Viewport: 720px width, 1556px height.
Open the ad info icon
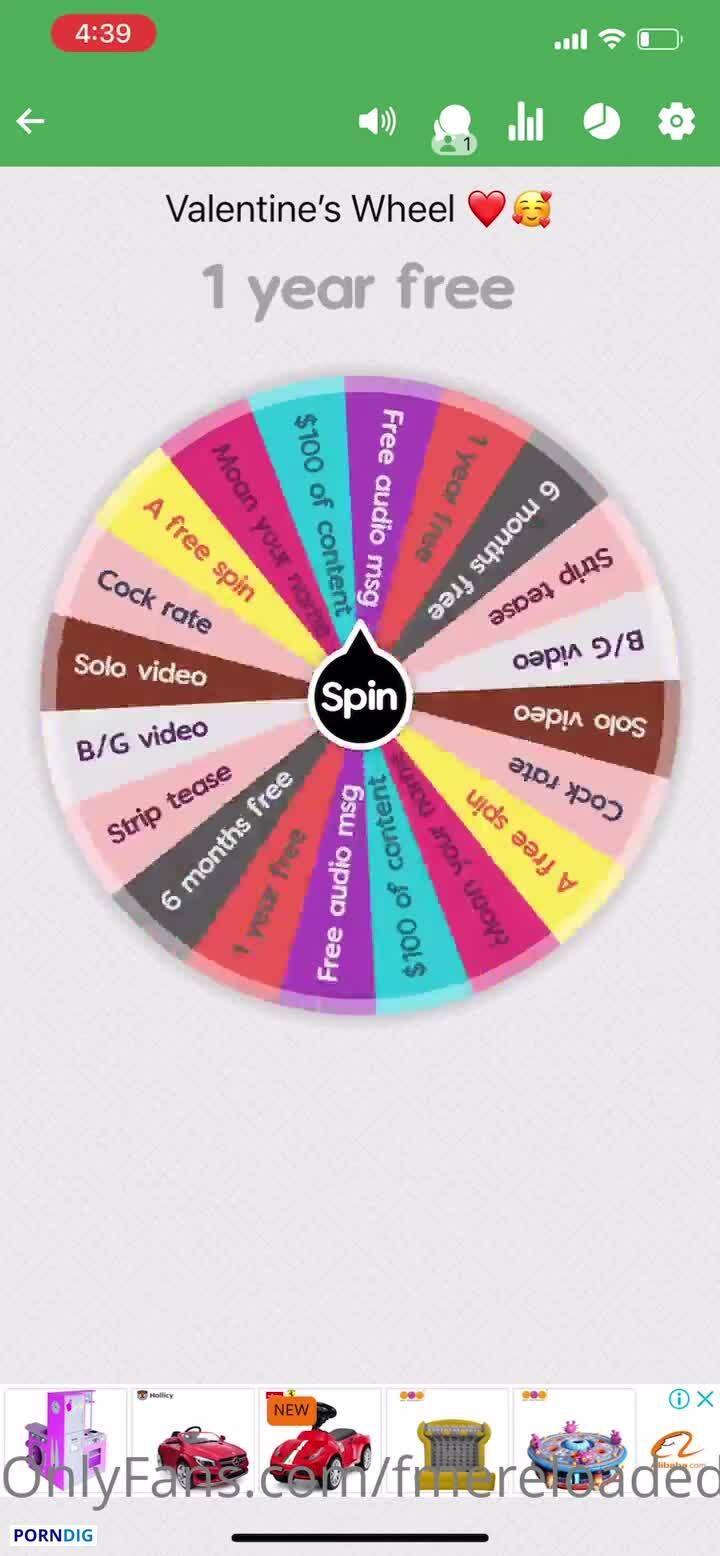[x=679, y=1399]
